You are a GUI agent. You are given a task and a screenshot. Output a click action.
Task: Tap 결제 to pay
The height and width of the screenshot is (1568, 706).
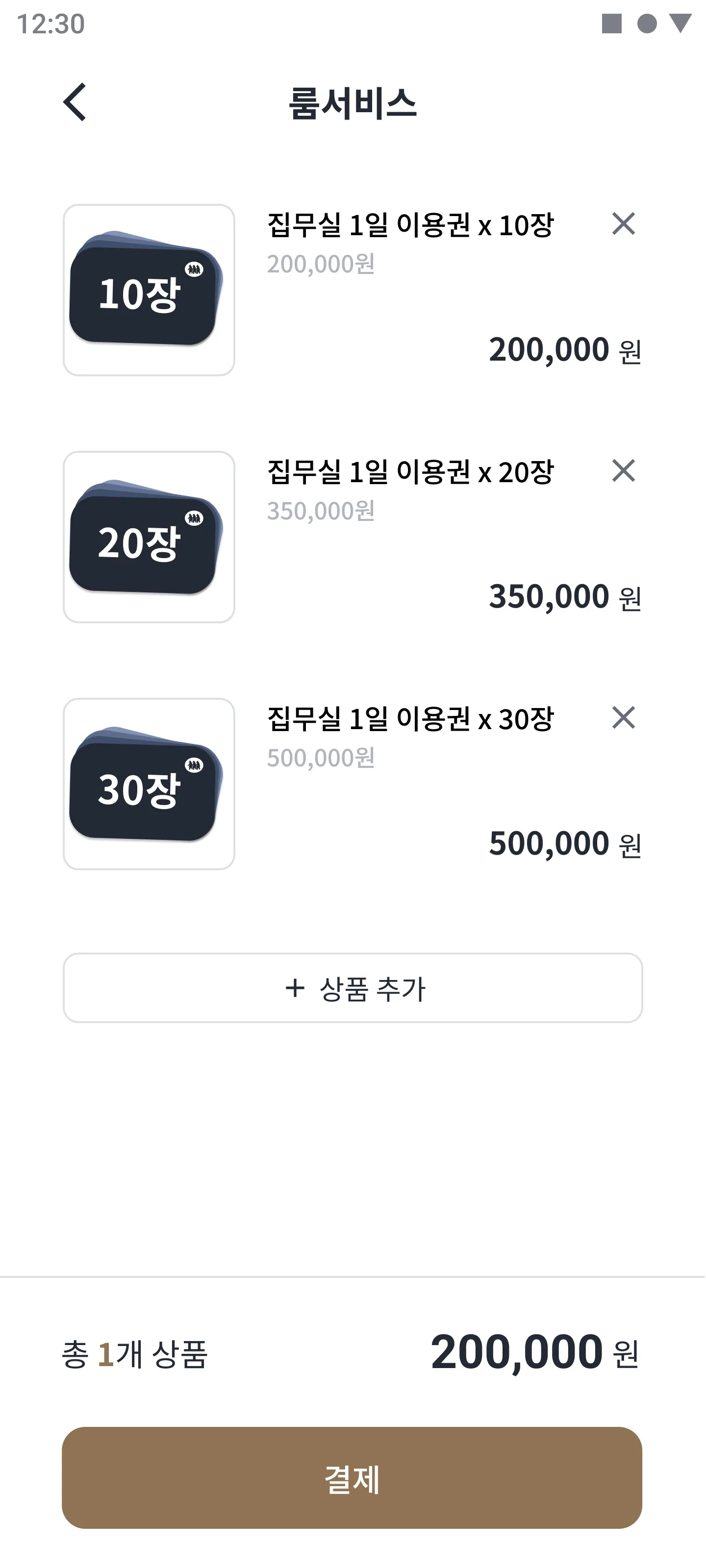pos(352,1478)
